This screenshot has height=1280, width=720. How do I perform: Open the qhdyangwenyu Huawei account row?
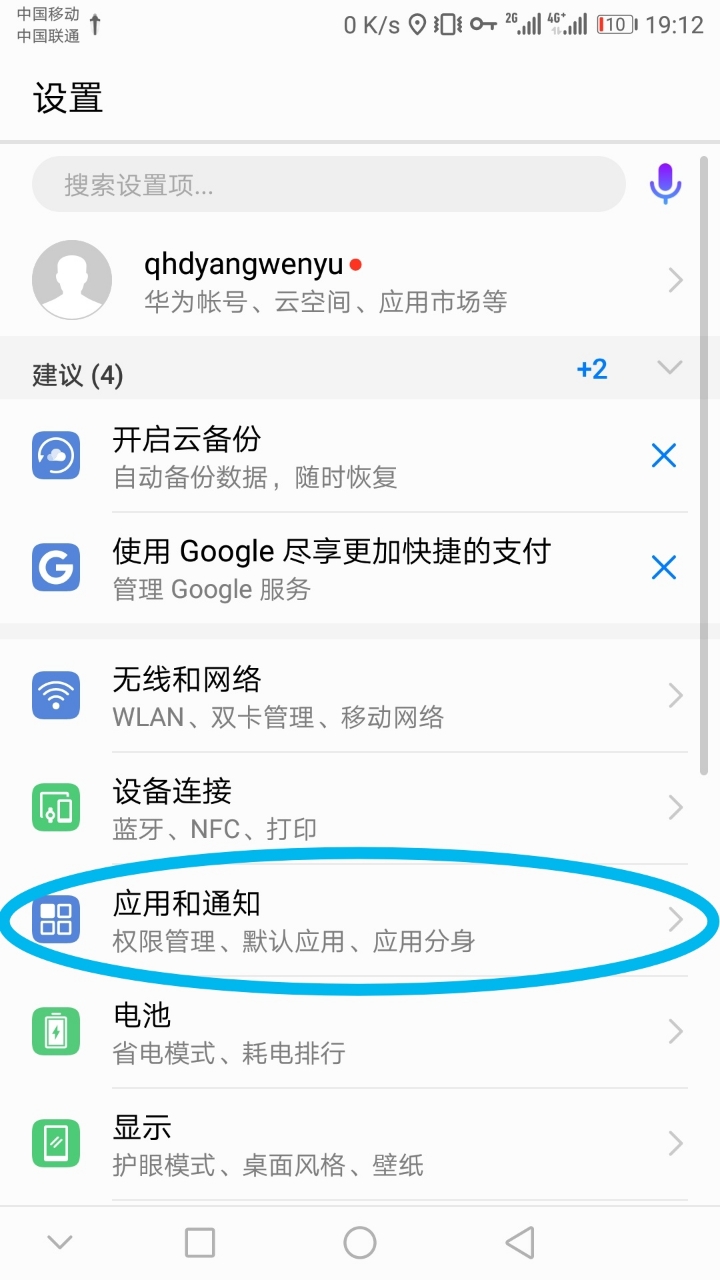[360, 280]
